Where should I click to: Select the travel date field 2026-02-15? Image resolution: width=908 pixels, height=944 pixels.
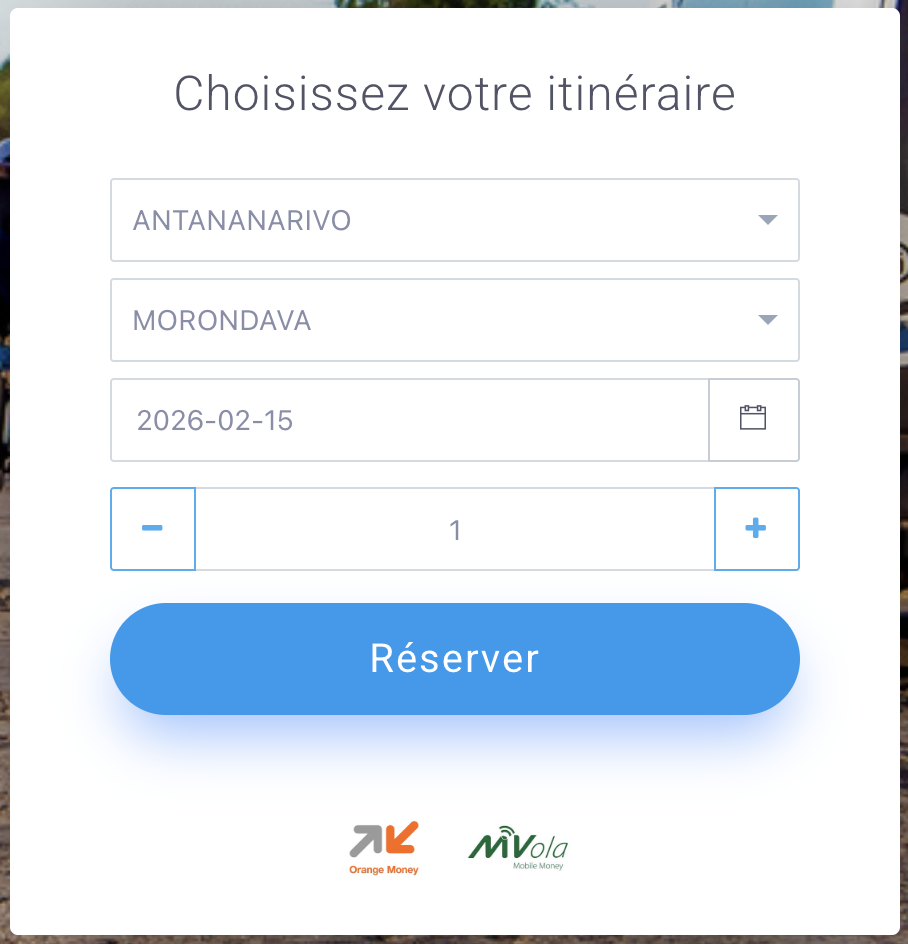click(x=409, y=420)
